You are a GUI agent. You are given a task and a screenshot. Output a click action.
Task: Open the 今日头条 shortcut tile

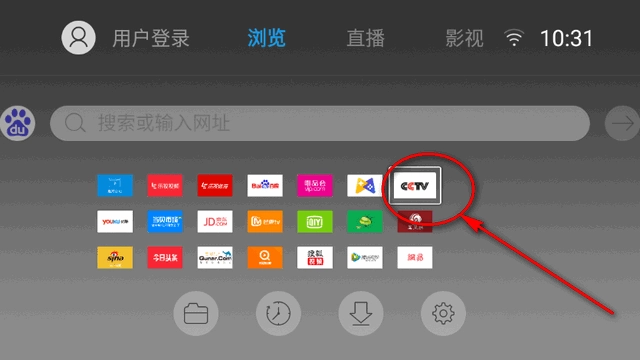coord(165,258)
